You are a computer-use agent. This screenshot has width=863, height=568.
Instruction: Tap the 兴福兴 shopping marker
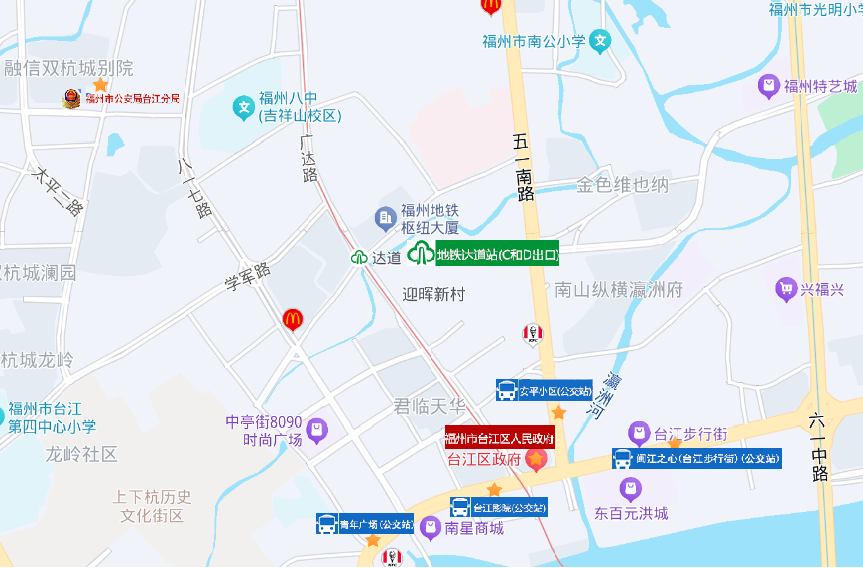[x=786, y=290]
